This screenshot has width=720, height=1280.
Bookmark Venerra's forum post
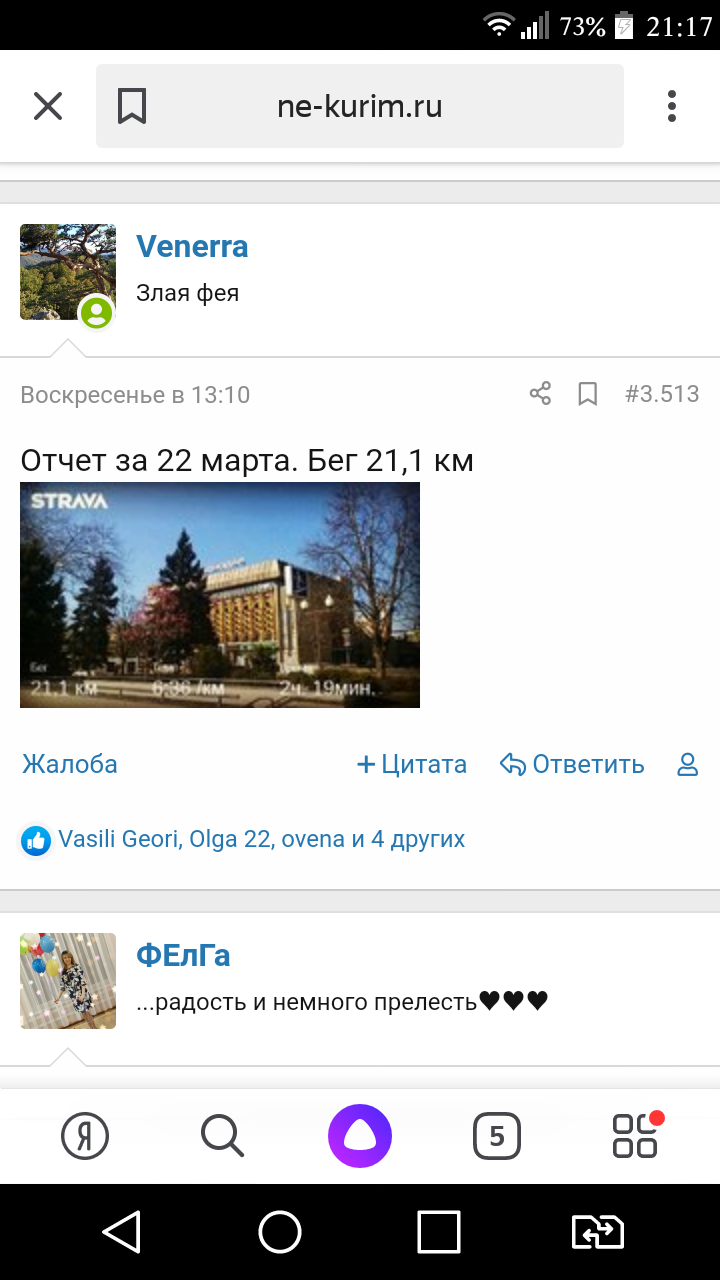coord(588,394)
